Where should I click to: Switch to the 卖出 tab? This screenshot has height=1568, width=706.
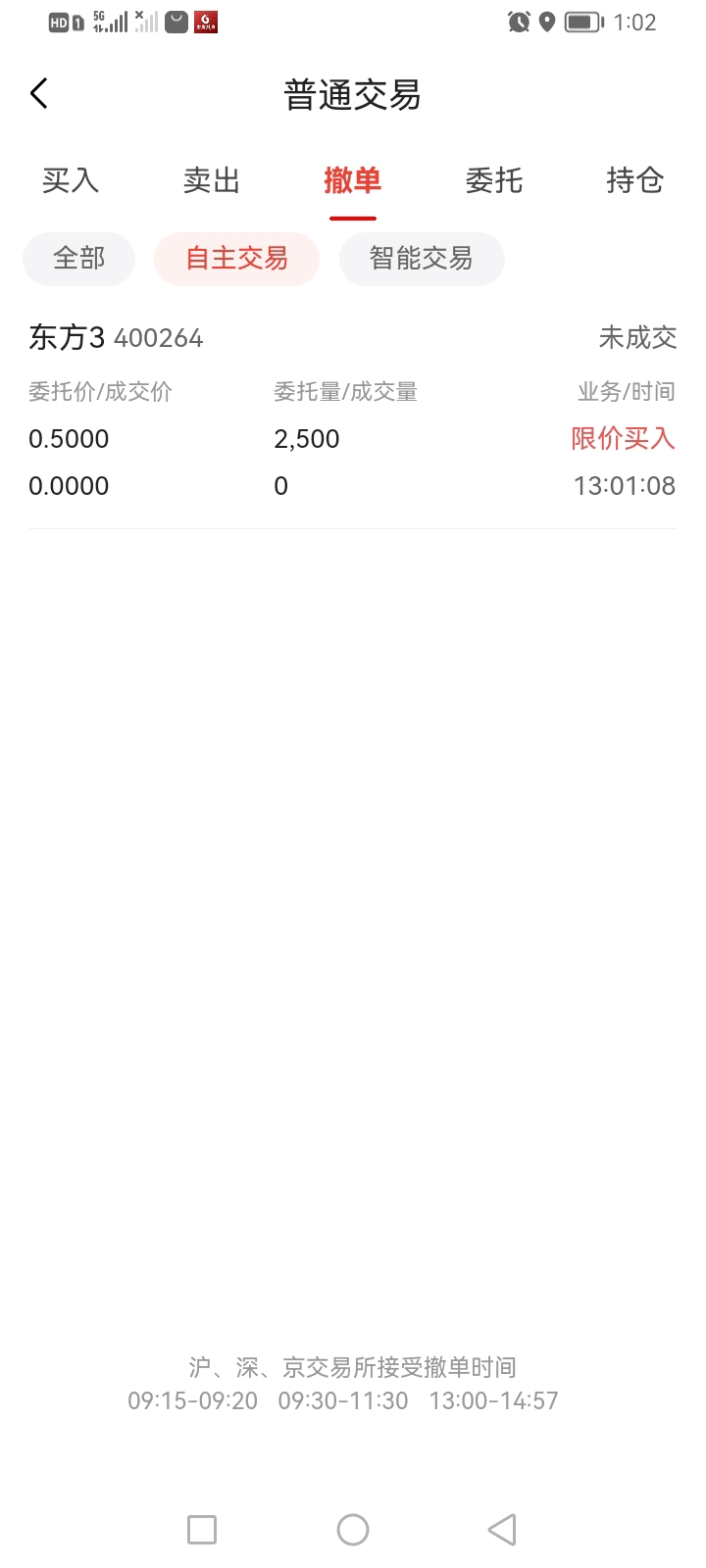tap(212, 180)
